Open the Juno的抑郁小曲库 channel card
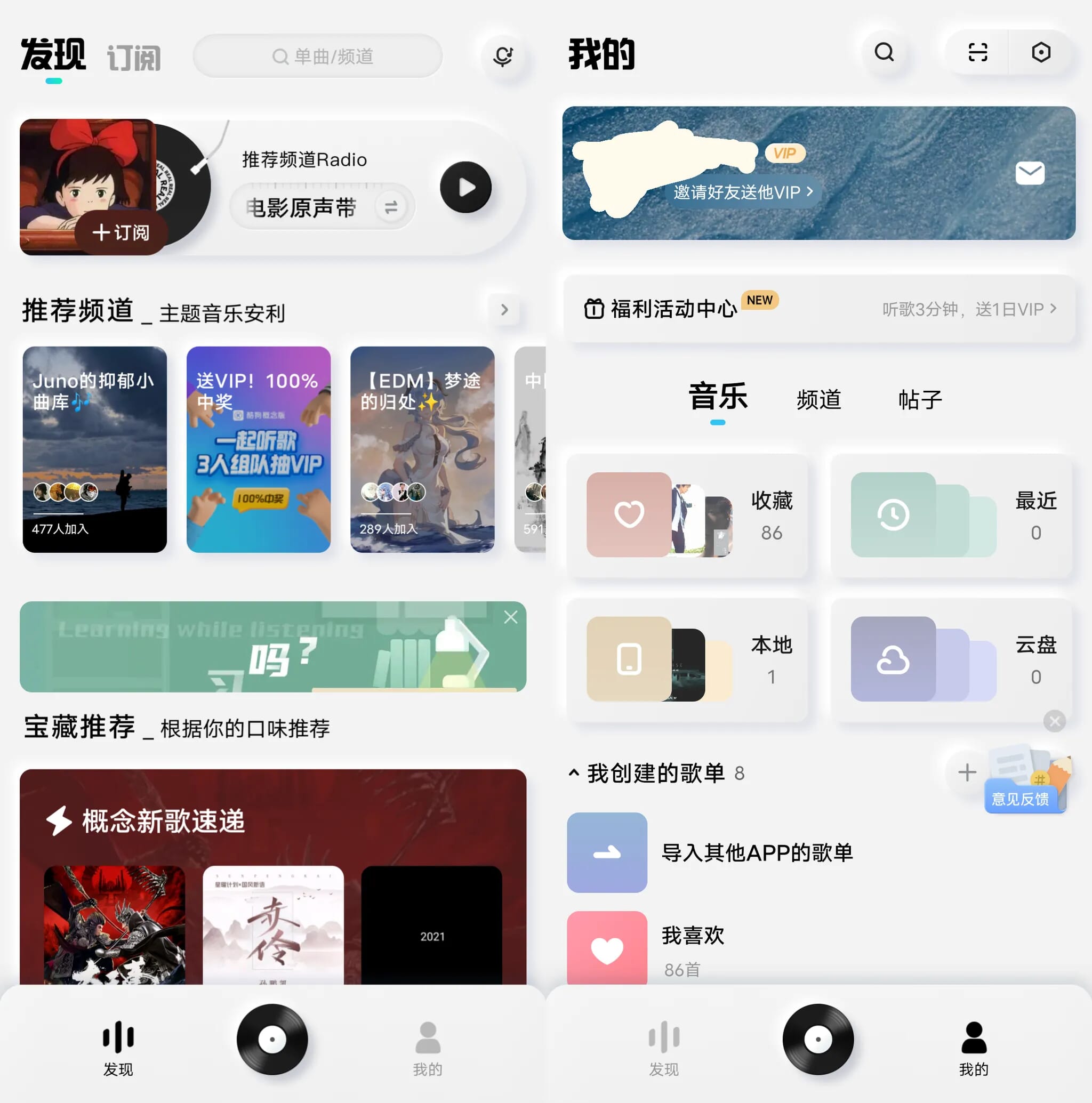 tap(95, 449)
